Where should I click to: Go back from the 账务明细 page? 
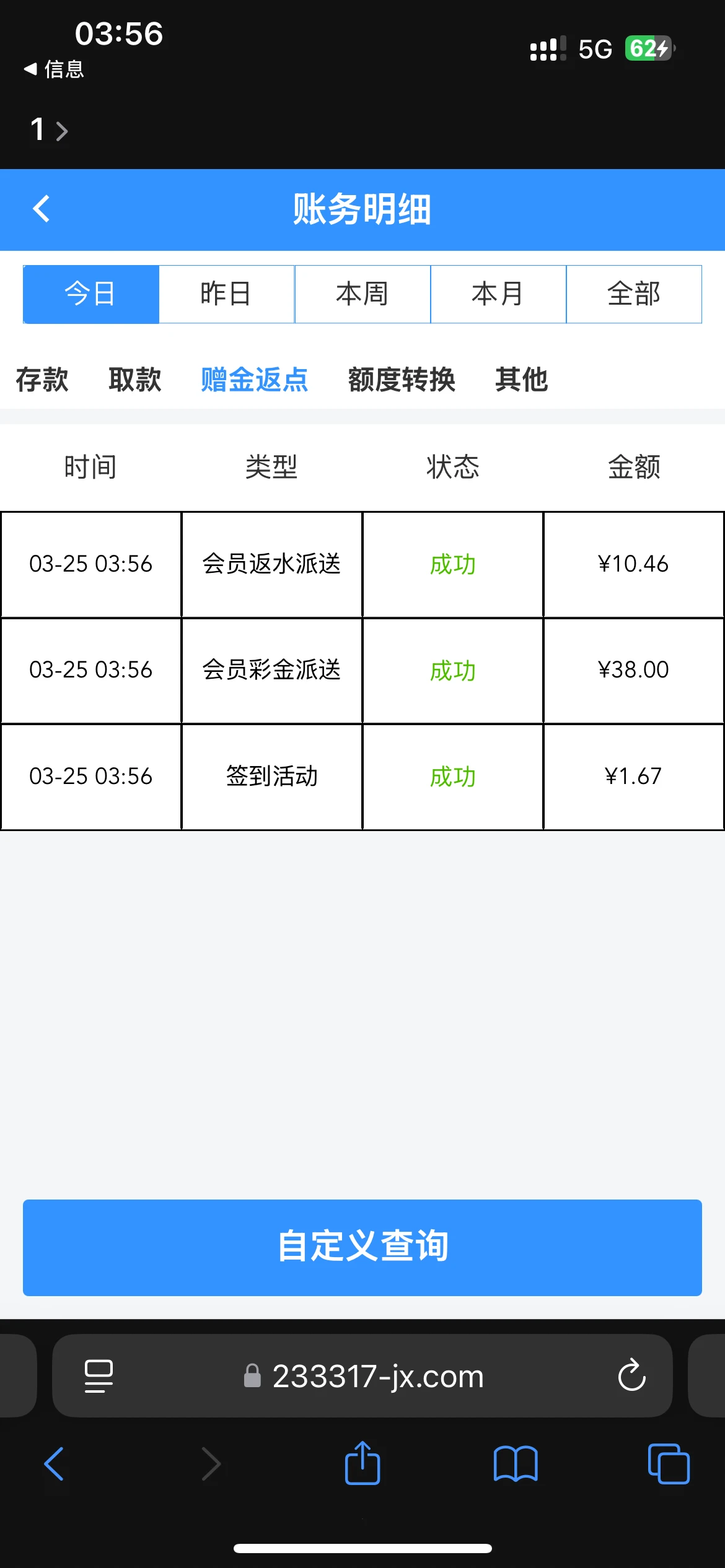click(42, 209)
